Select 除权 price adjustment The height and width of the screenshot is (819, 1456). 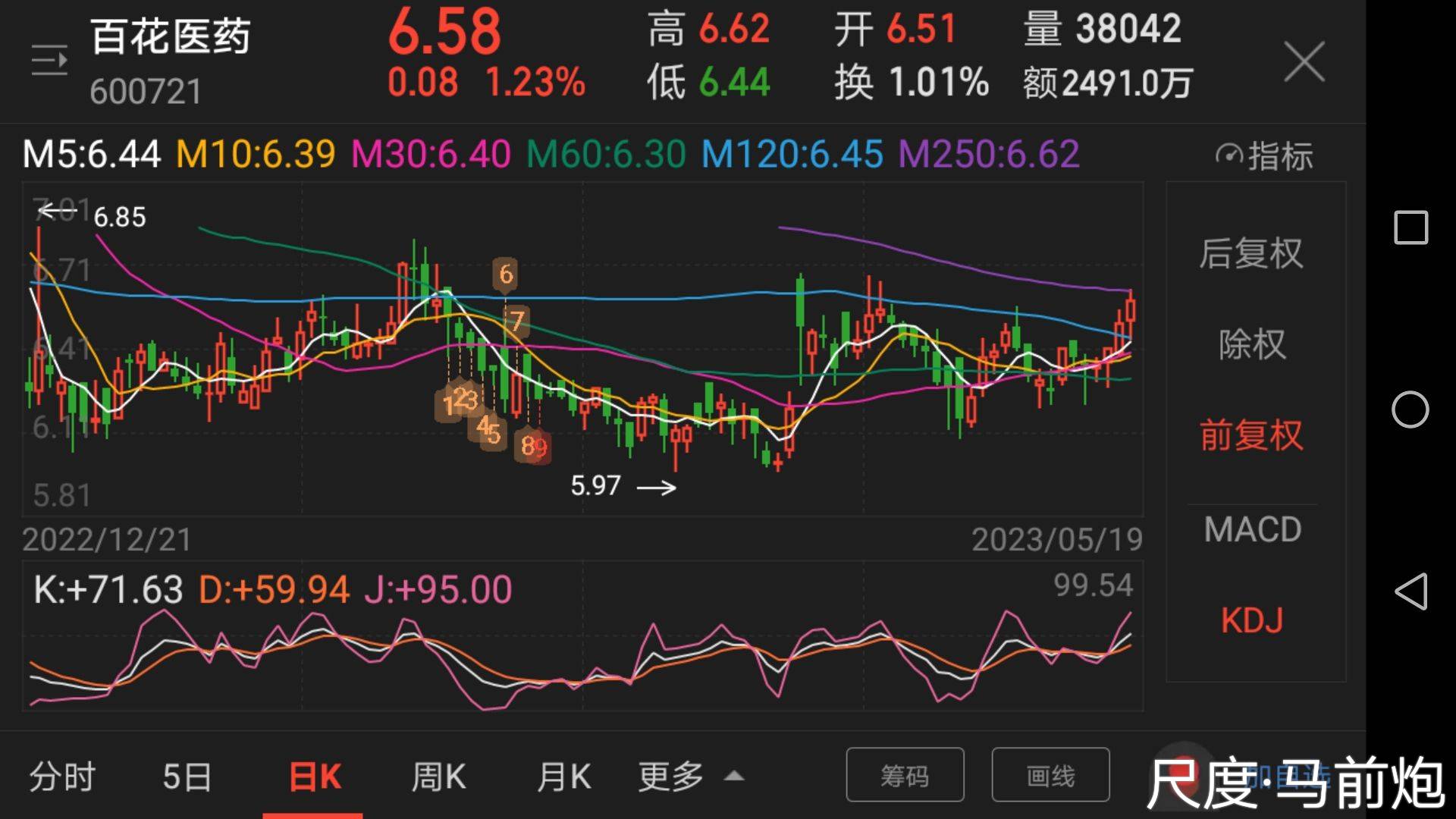[x=1251, y=344]
